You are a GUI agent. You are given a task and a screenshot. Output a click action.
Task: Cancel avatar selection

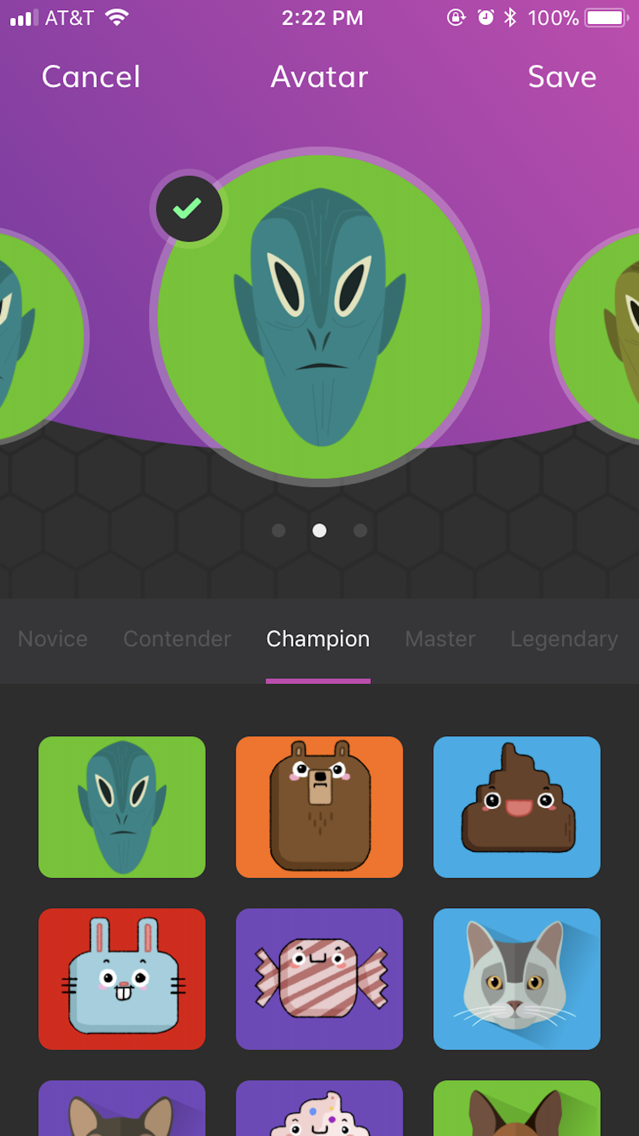pyautogui.click(x=90, y=77)
